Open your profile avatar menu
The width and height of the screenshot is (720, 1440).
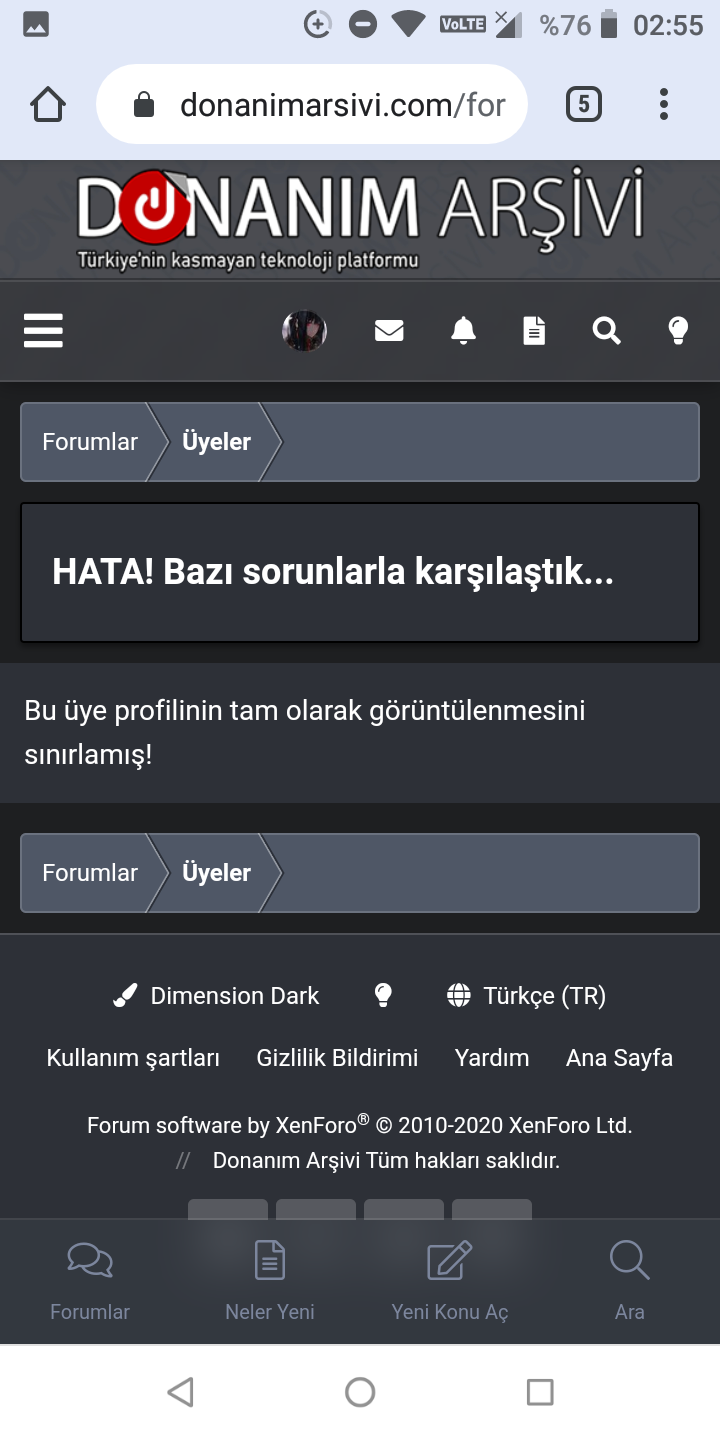point(304,330)
